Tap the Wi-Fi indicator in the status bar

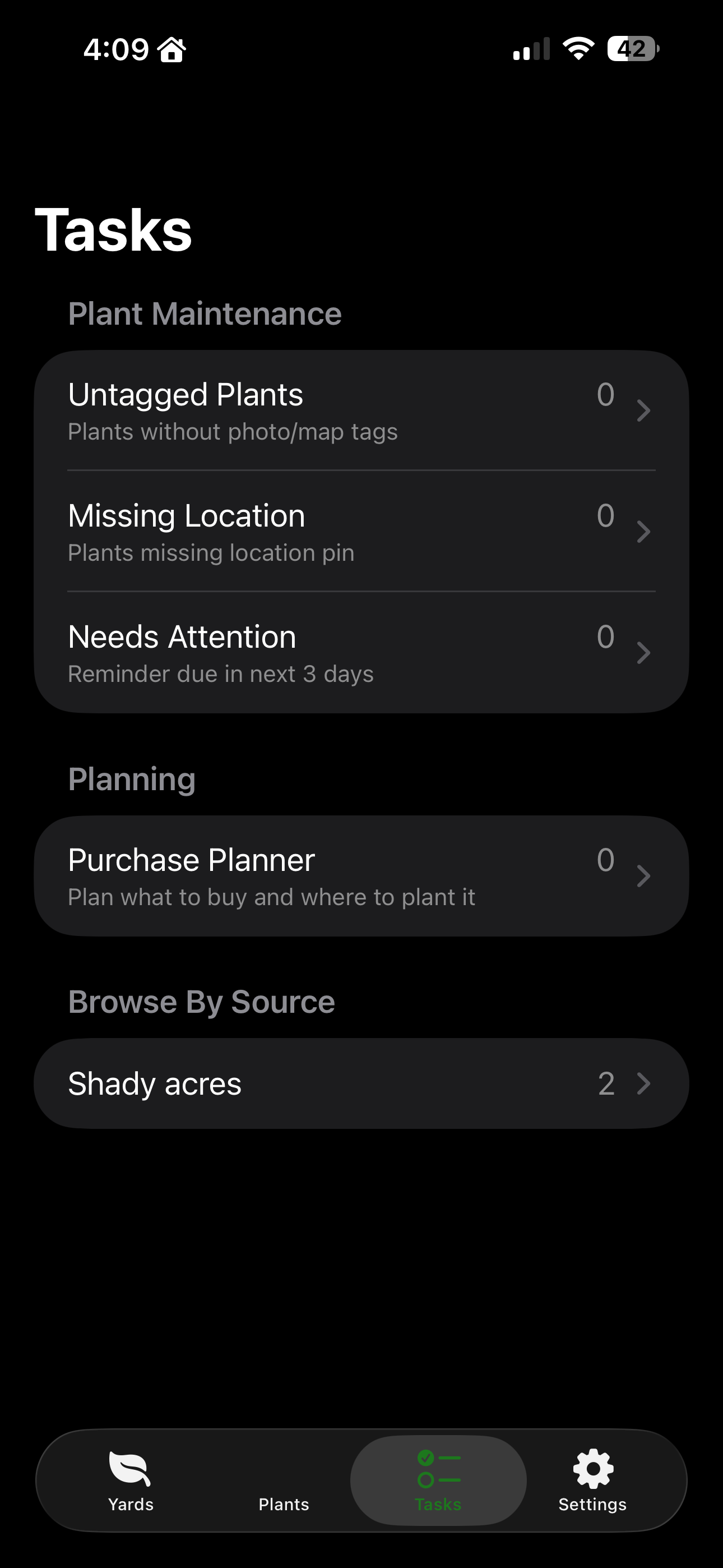(x=577, y=49)
